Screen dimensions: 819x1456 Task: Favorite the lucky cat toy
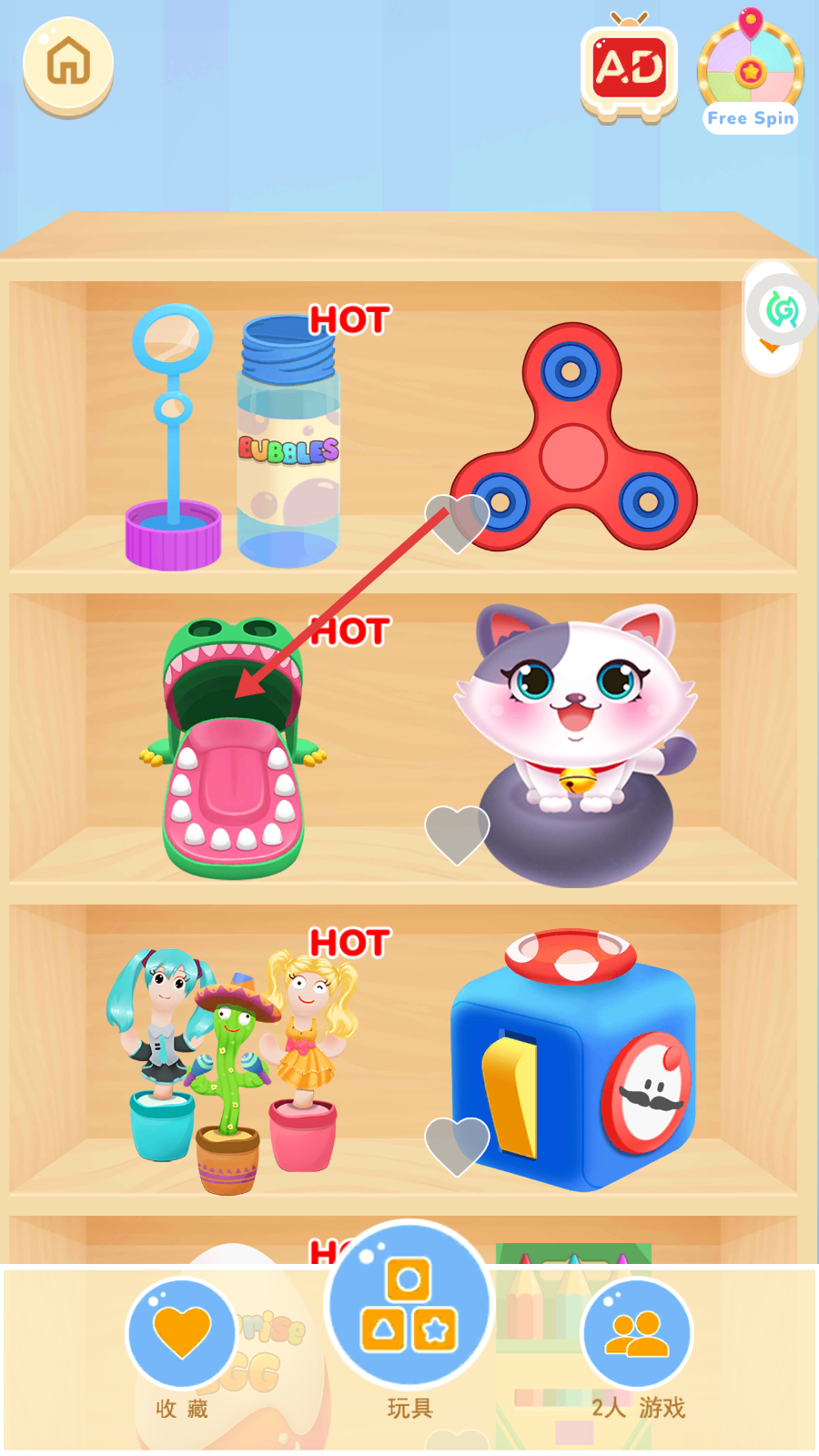point(457,834)
